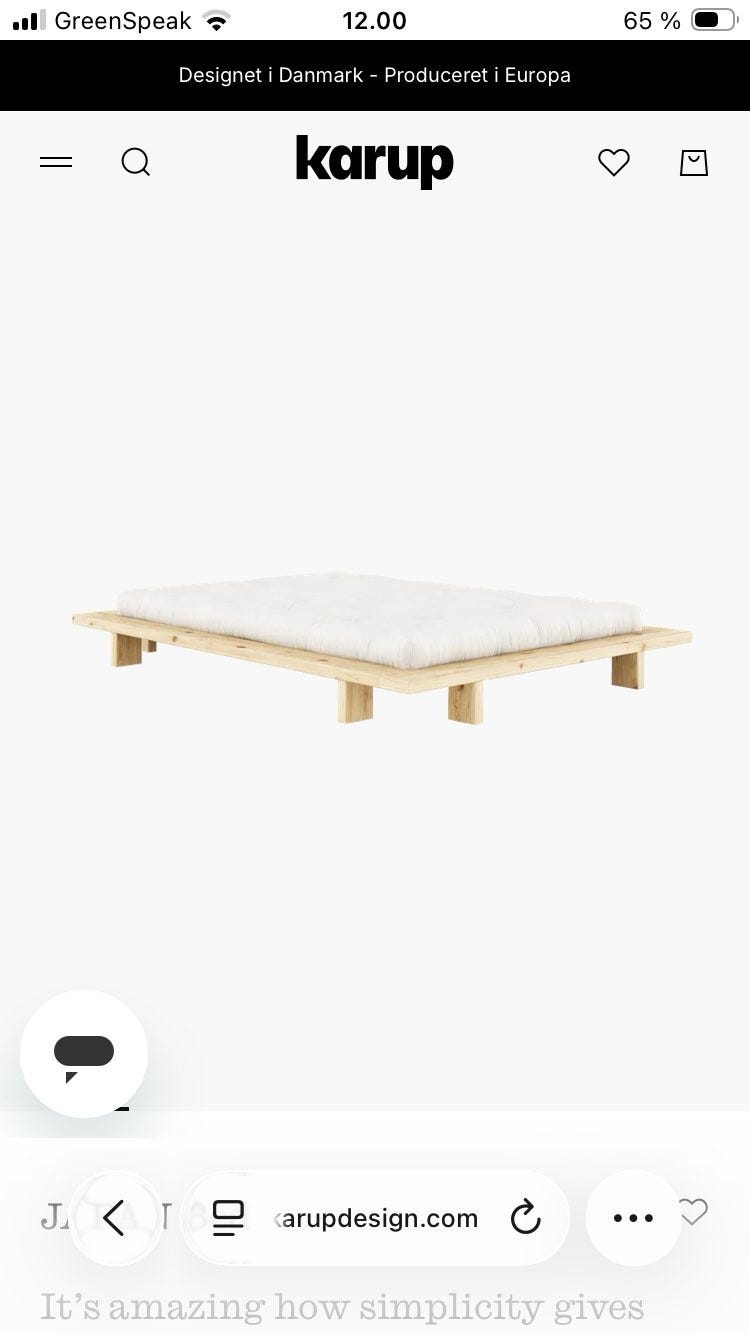This screenshot has height=1334, width=750.
Task: Tap the karupdesign.com address bar
Action: coord(375,1218)
